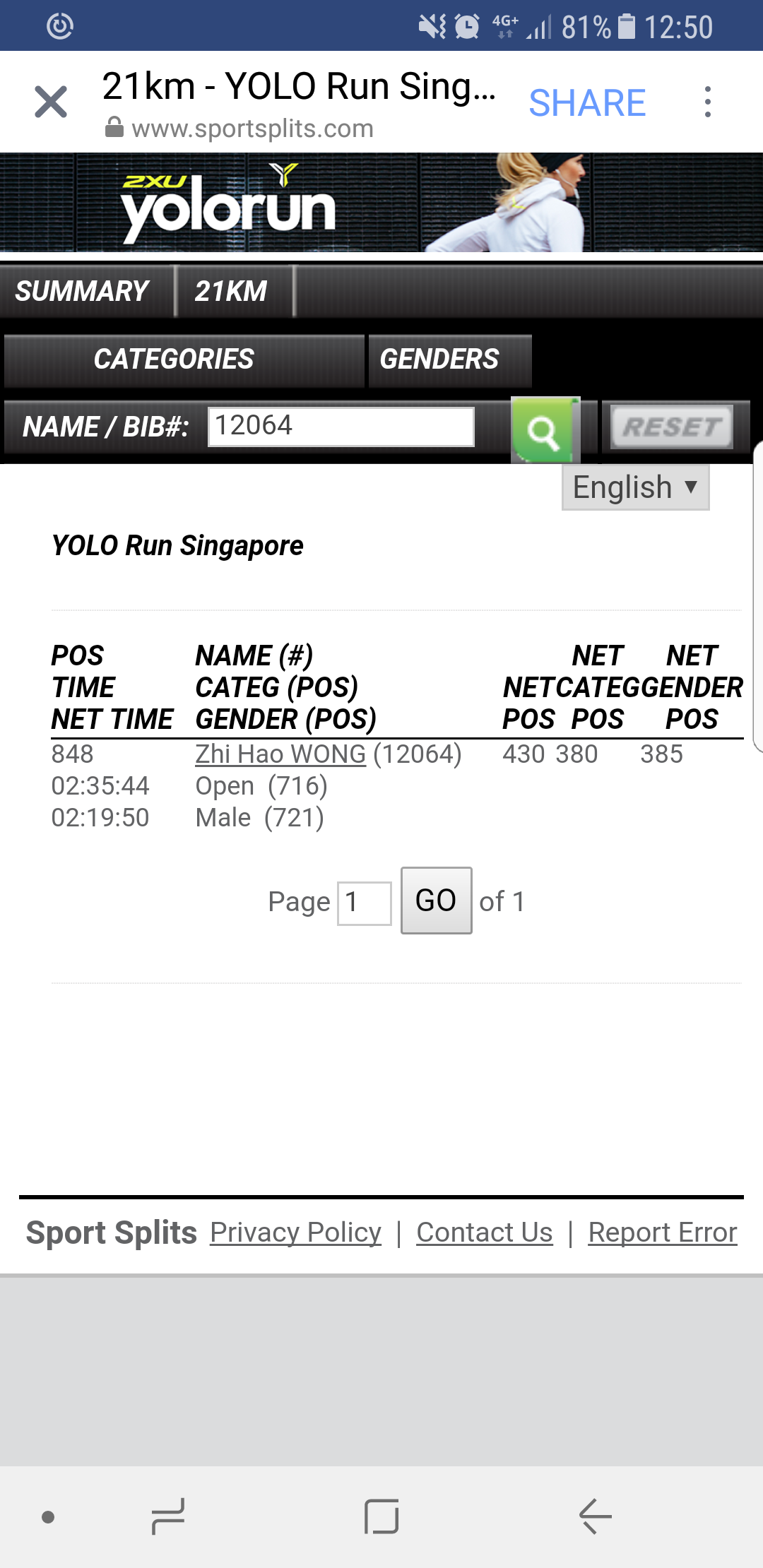Screen dimensions: 763x1568
Task: Switch to the SUMMARY tab
Action: [x=83, y=291]
